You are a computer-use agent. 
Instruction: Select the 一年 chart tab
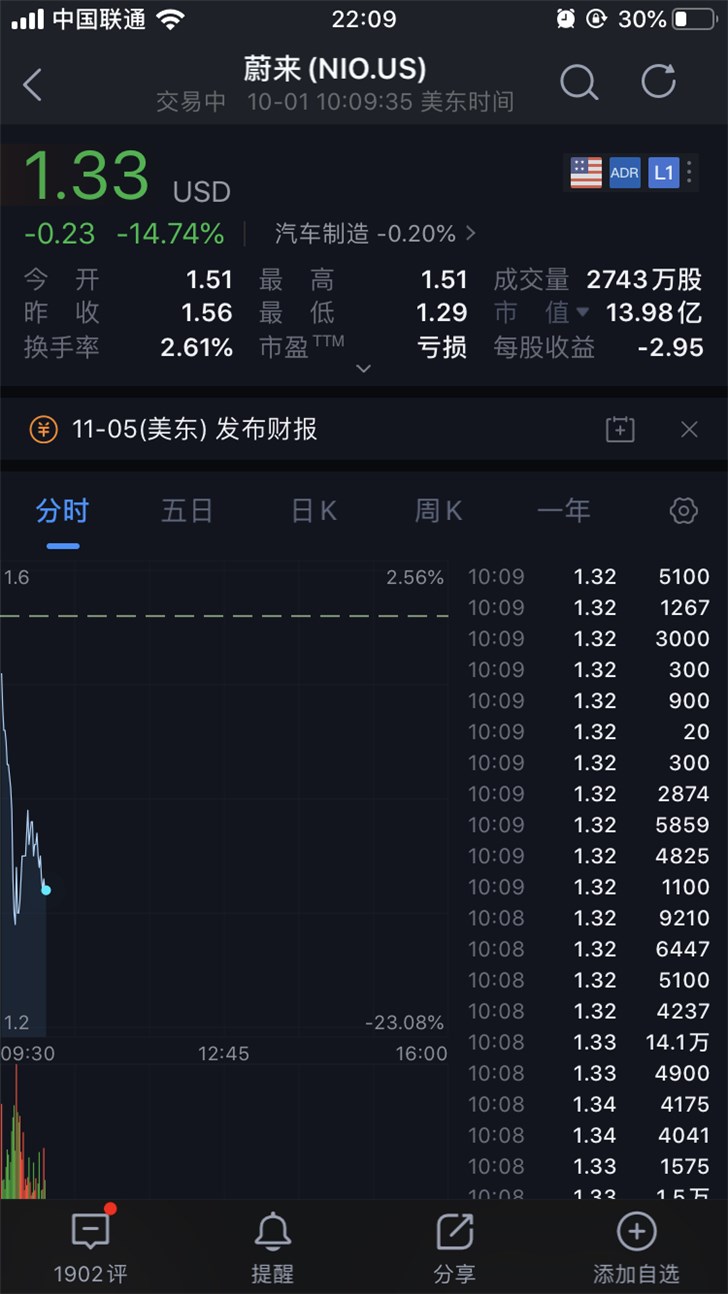click(x=563, y=511)
